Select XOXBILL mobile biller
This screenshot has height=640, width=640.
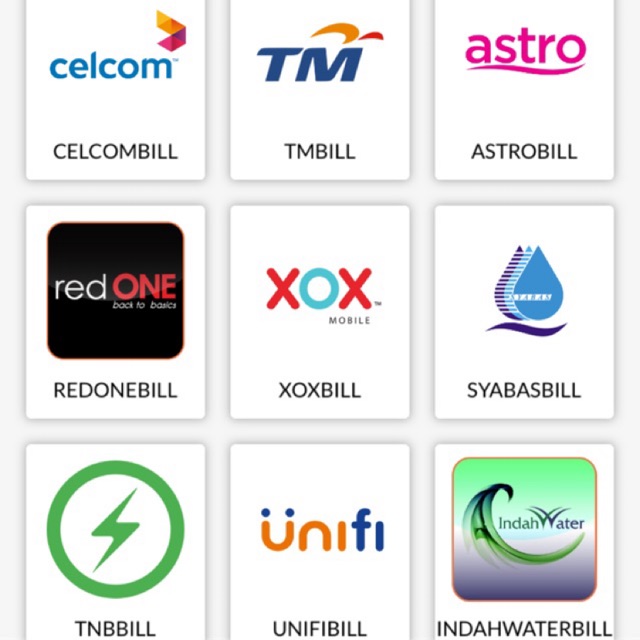tap(319, 310)
